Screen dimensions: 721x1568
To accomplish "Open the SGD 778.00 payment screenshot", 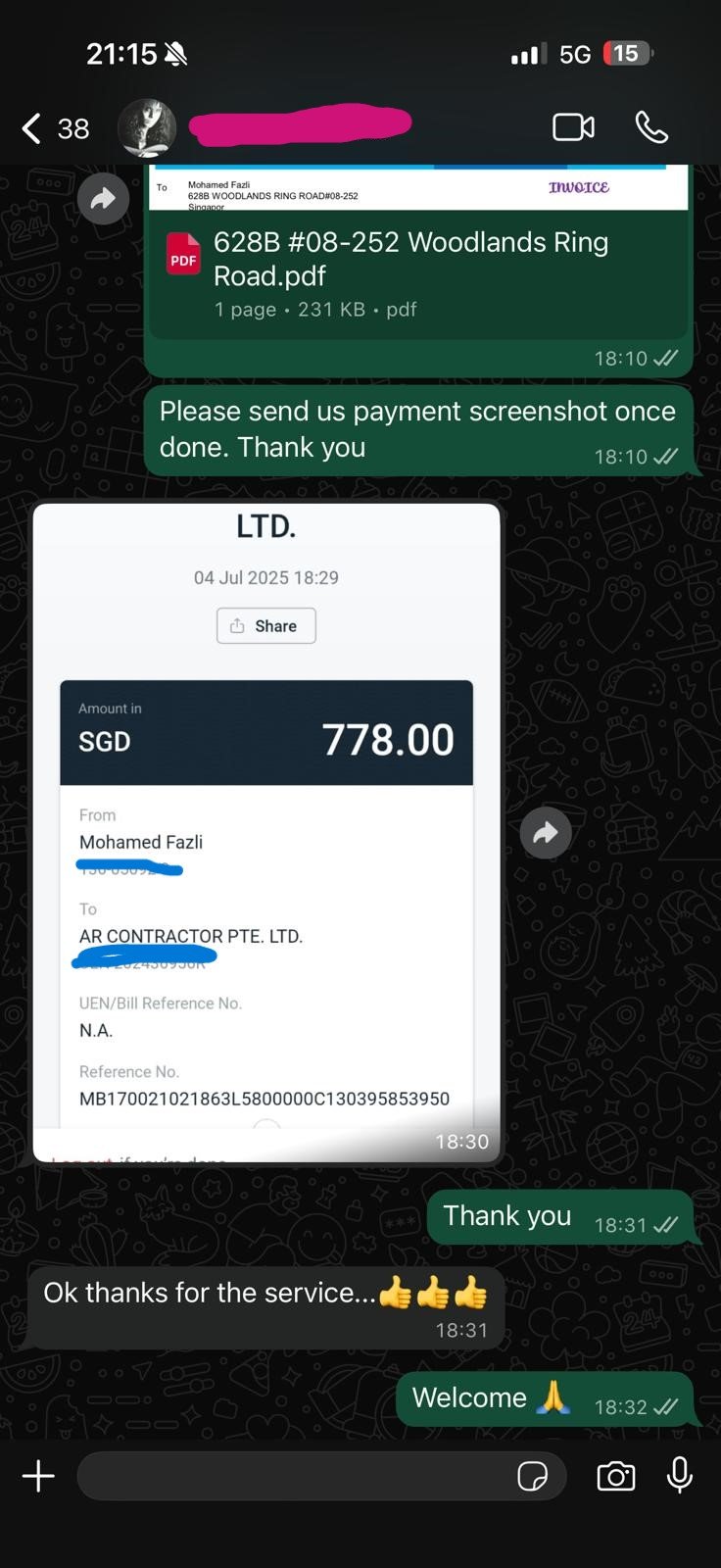I will (266, 833).
